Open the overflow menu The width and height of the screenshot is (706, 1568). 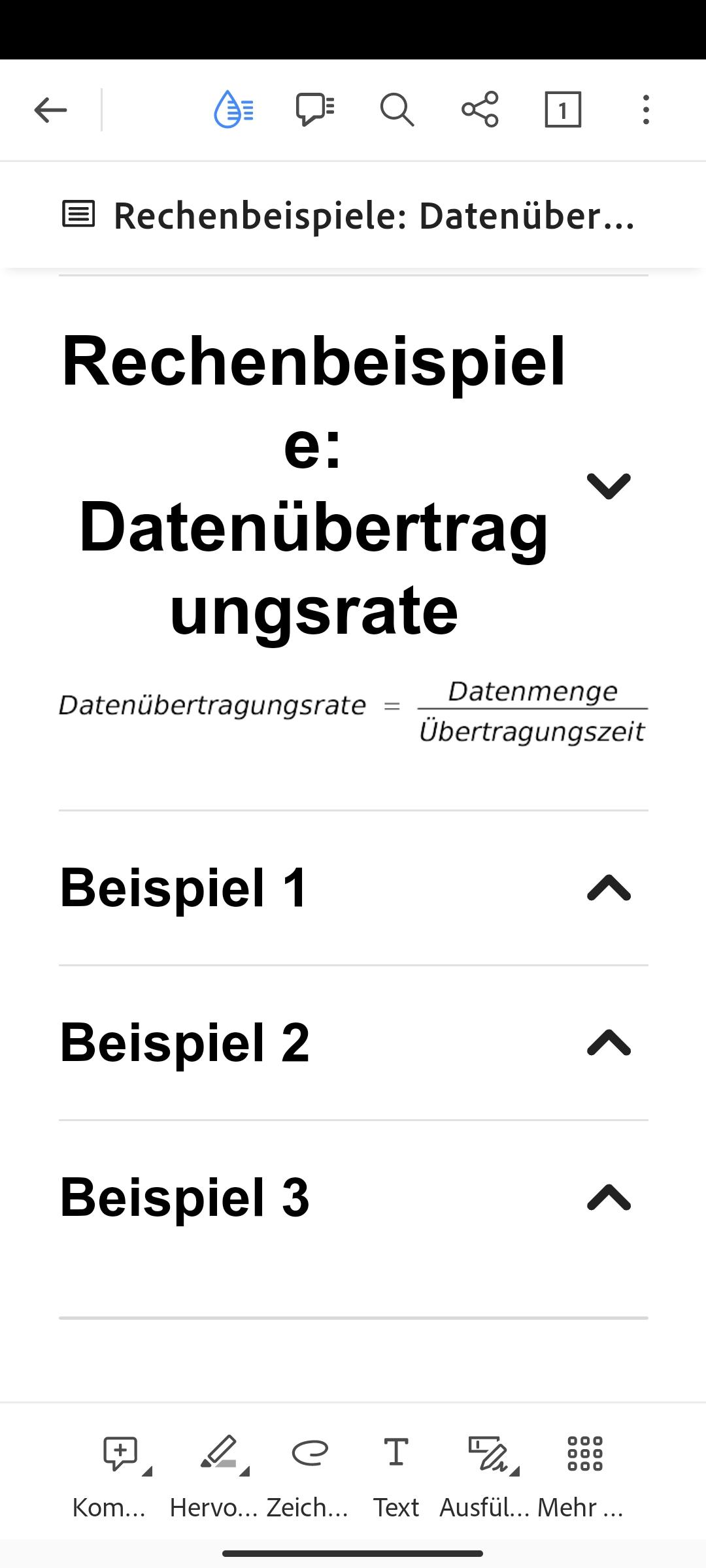646,109
